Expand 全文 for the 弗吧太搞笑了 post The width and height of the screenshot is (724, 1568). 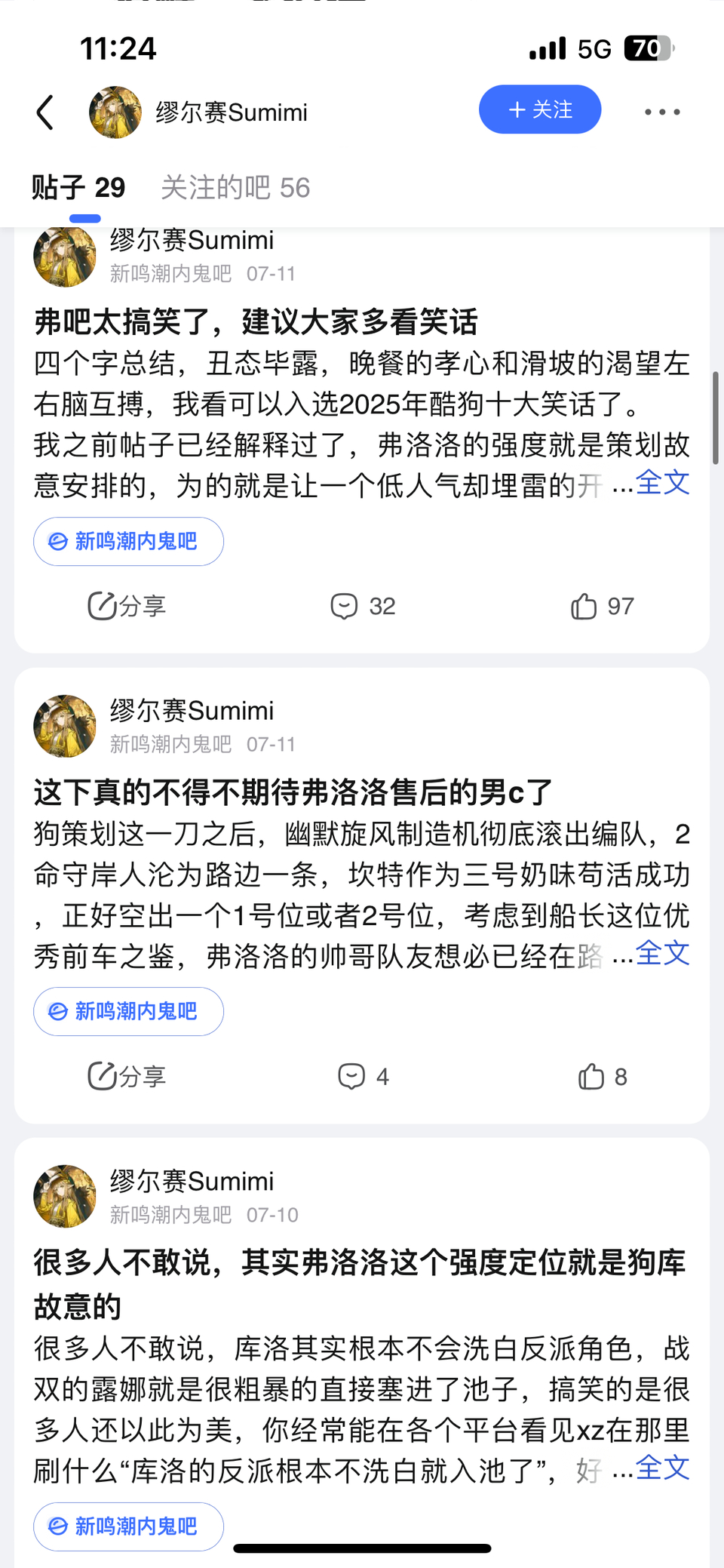(662, 483)
